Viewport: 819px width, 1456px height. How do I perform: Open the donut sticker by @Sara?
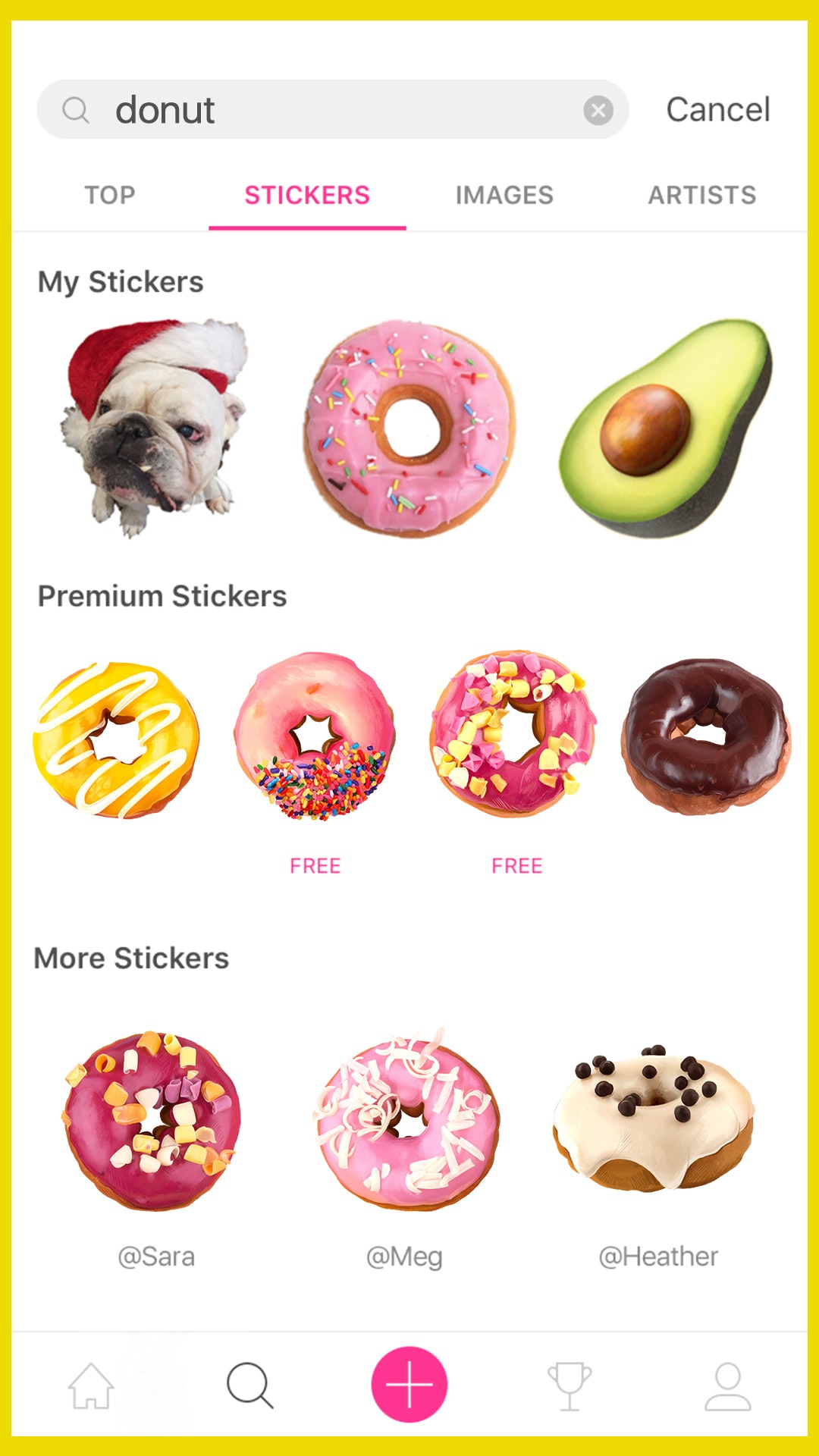(x=153, y=1121)
